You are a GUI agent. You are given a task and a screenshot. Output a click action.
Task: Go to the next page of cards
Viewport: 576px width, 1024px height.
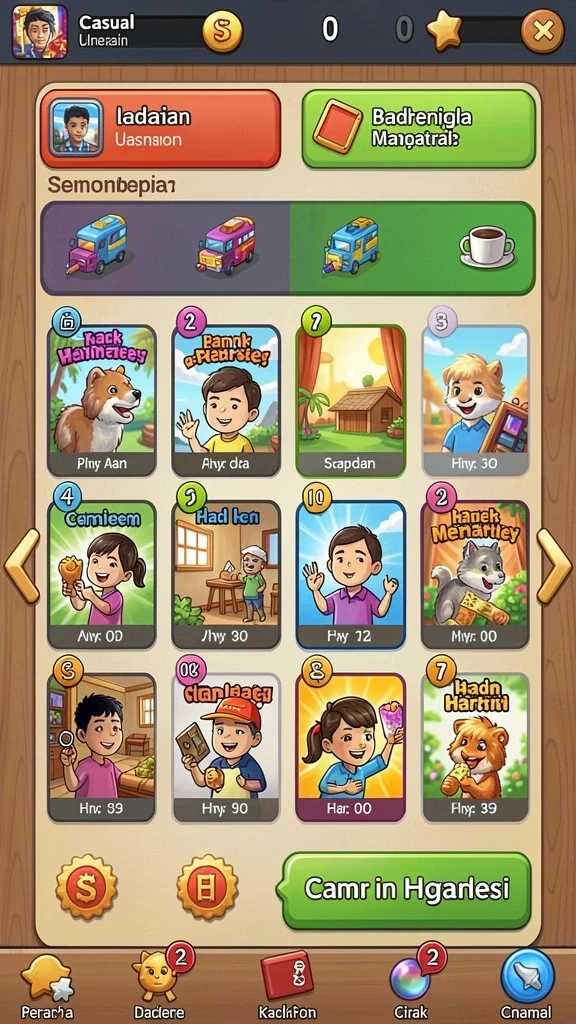point(554,566)
